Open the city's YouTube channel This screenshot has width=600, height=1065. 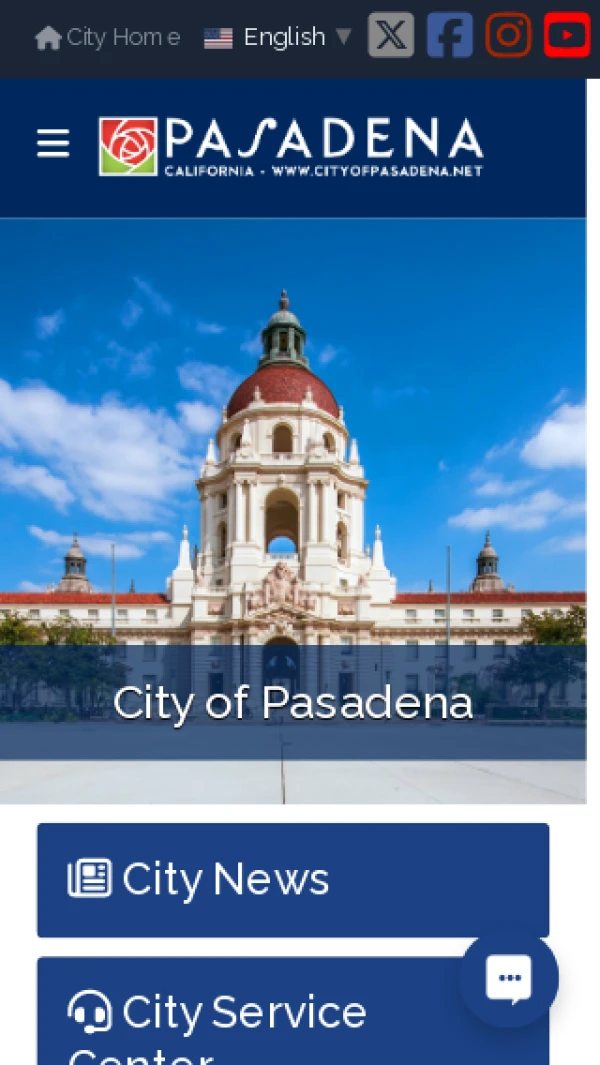click(567, 36)
